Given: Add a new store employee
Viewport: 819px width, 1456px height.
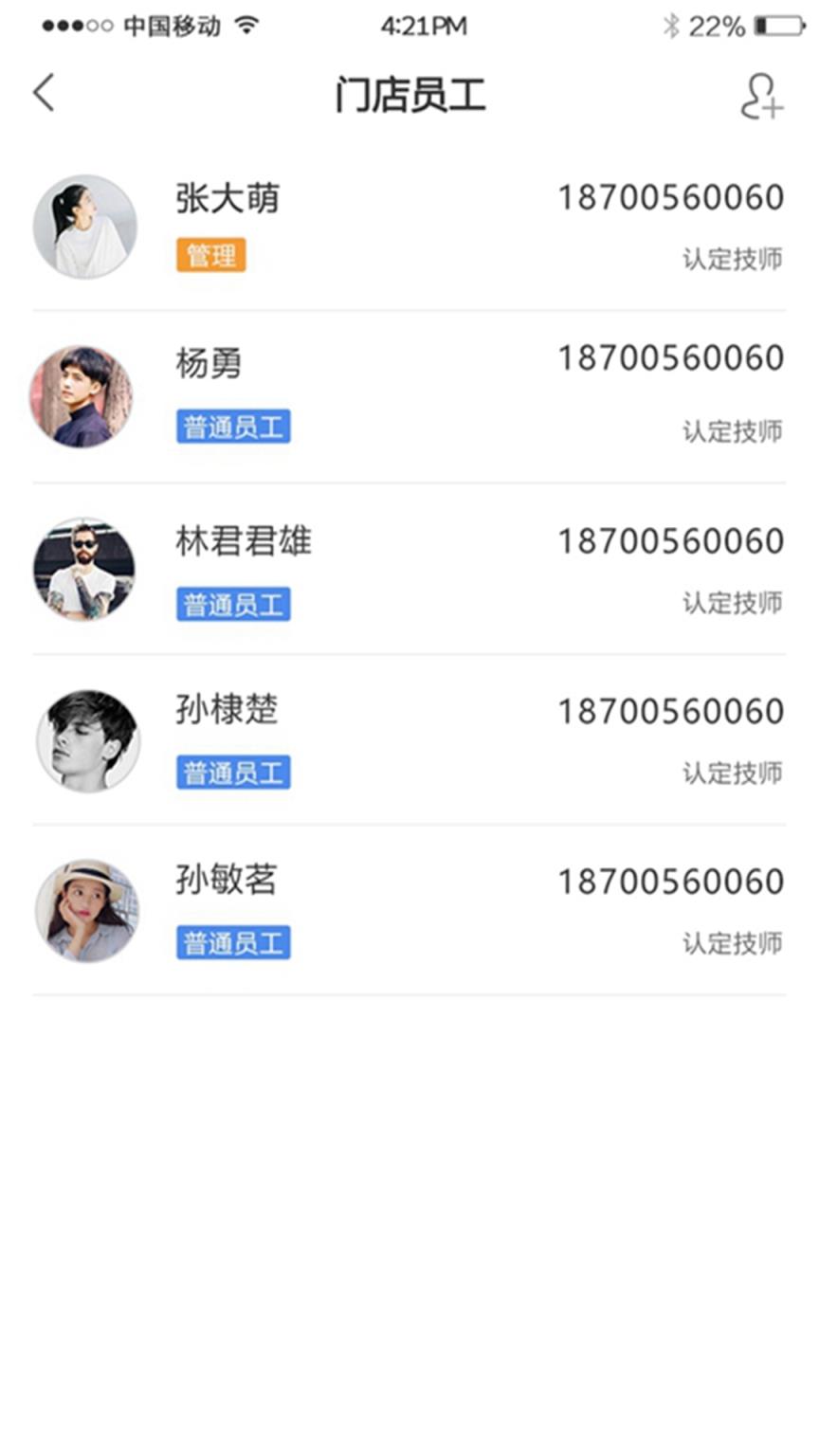Looking at the screenshot, I should [761, 96].
